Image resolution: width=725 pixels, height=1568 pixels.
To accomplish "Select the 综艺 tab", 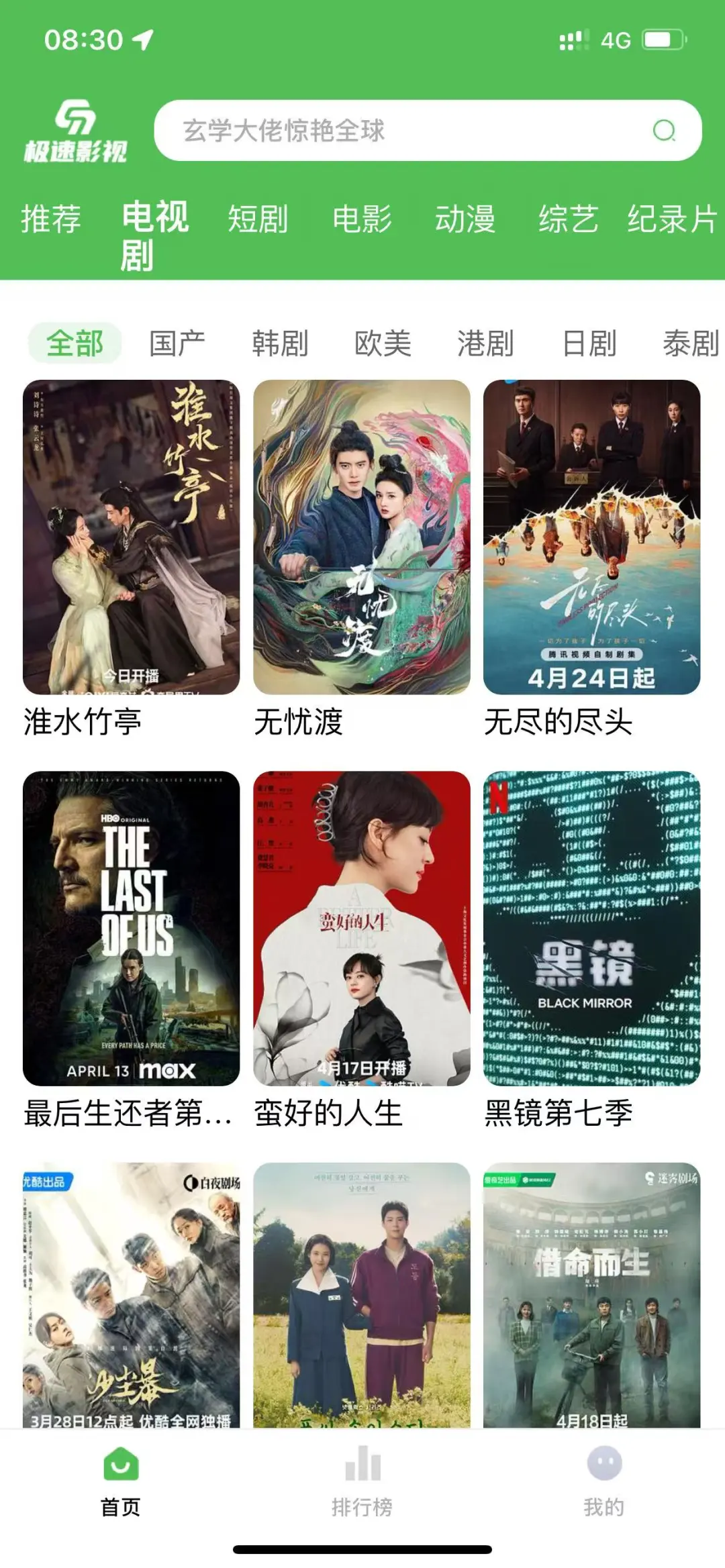I will [x=568, y=219].
